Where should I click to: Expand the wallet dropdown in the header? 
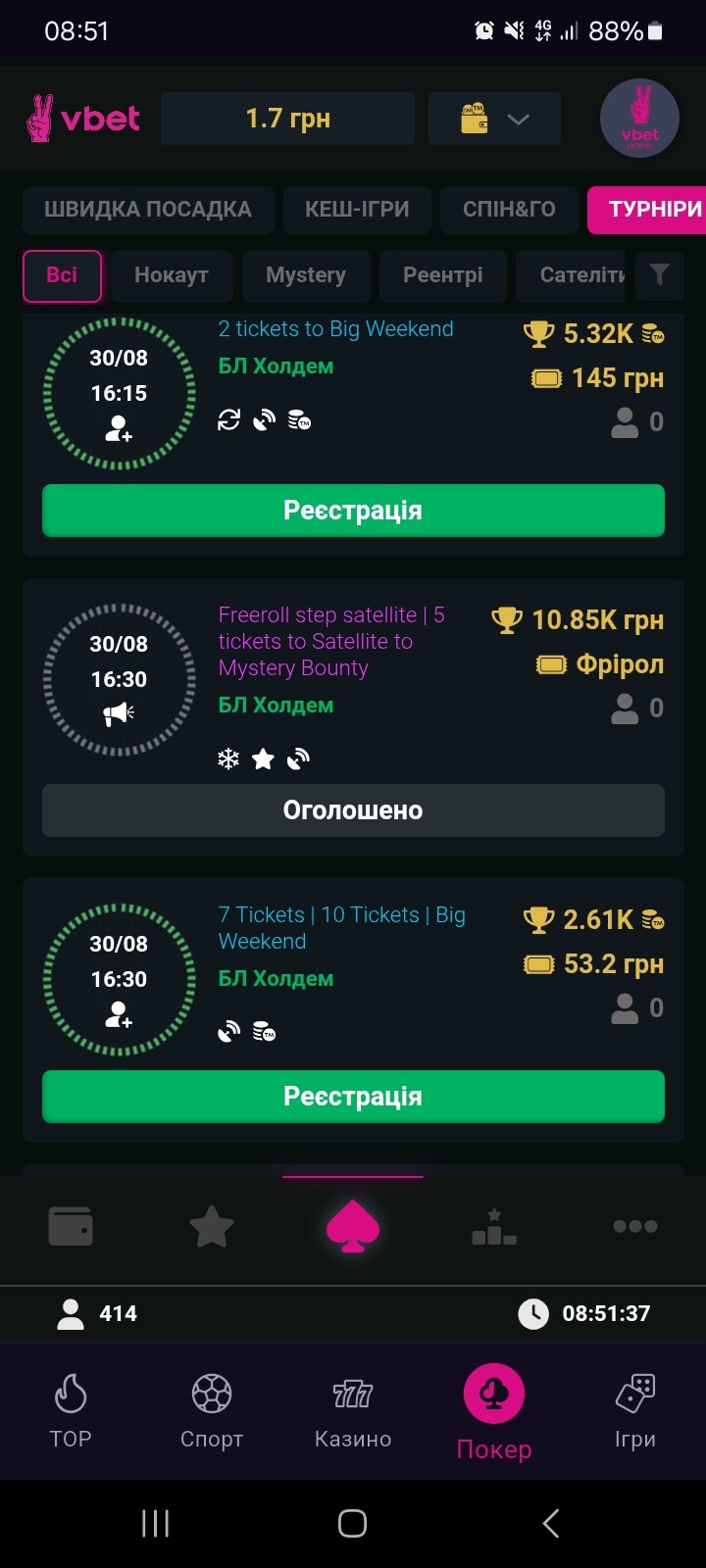tap(495, 120)
